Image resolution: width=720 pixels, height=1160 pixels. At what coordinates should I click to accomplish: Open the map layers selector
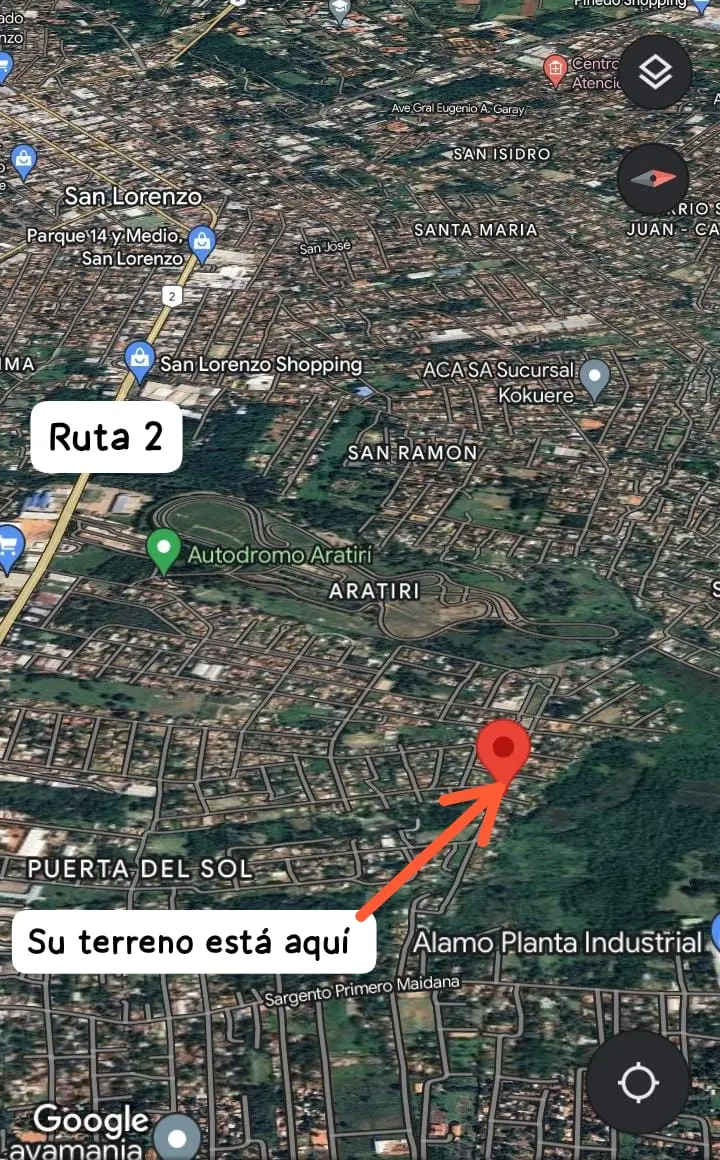(x=655, y=72)
